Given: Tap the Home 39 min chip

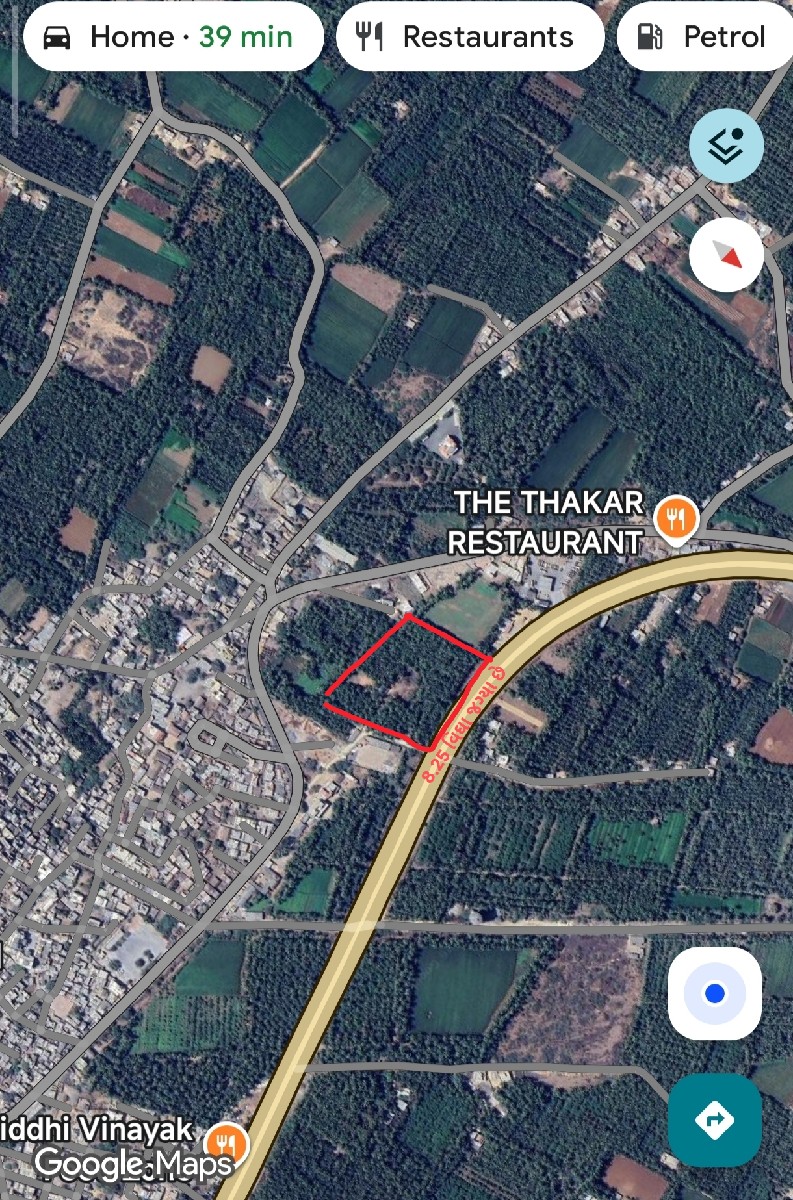Looking at the screenshot, I should [x=173, y=38].
